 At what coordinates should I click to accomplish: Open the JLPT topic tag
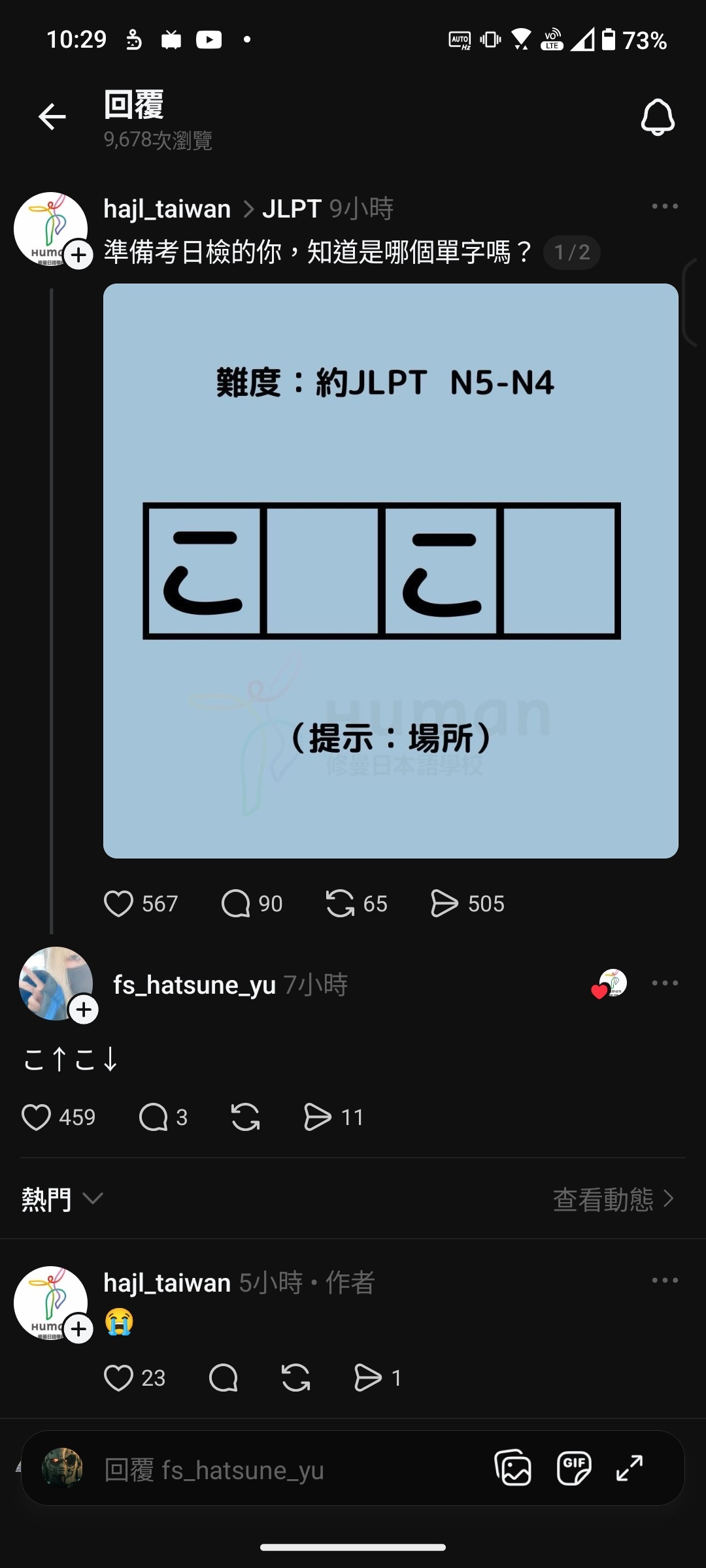[292, 209]
